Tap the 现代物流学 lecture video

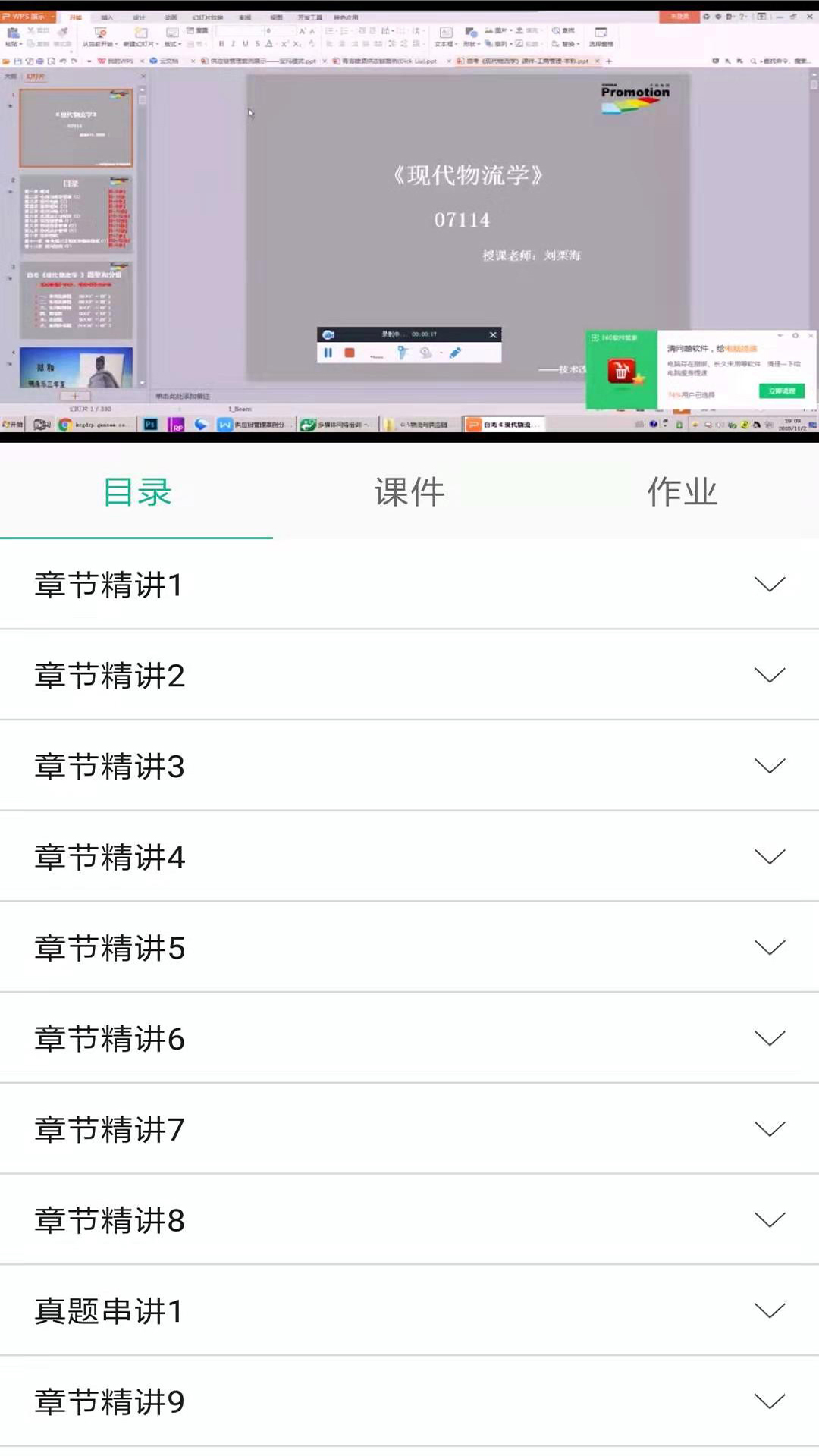point(409,220)
